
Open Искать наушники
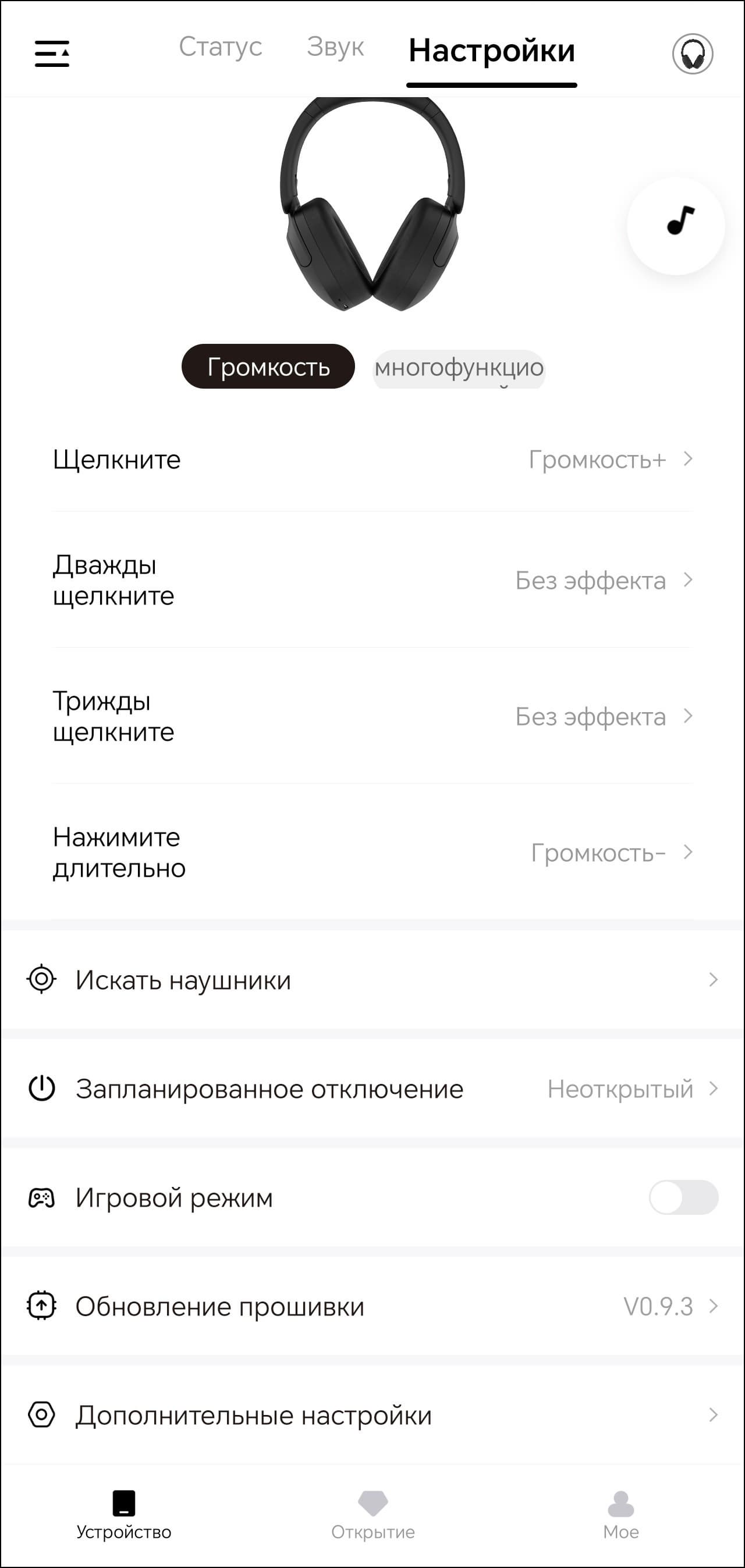[x=372, y=980]
